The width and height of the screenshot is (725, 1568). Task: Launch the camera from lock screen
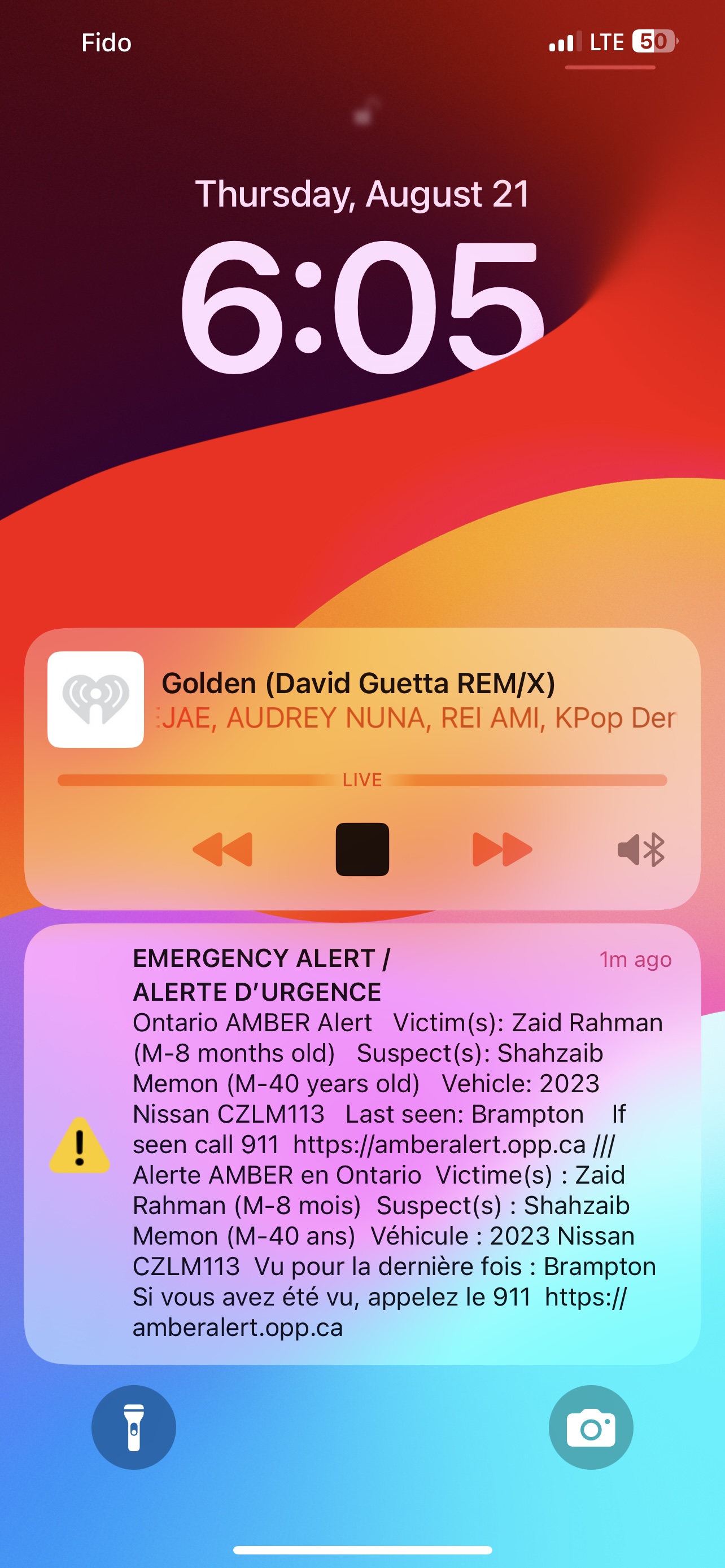pos(591,1427)
